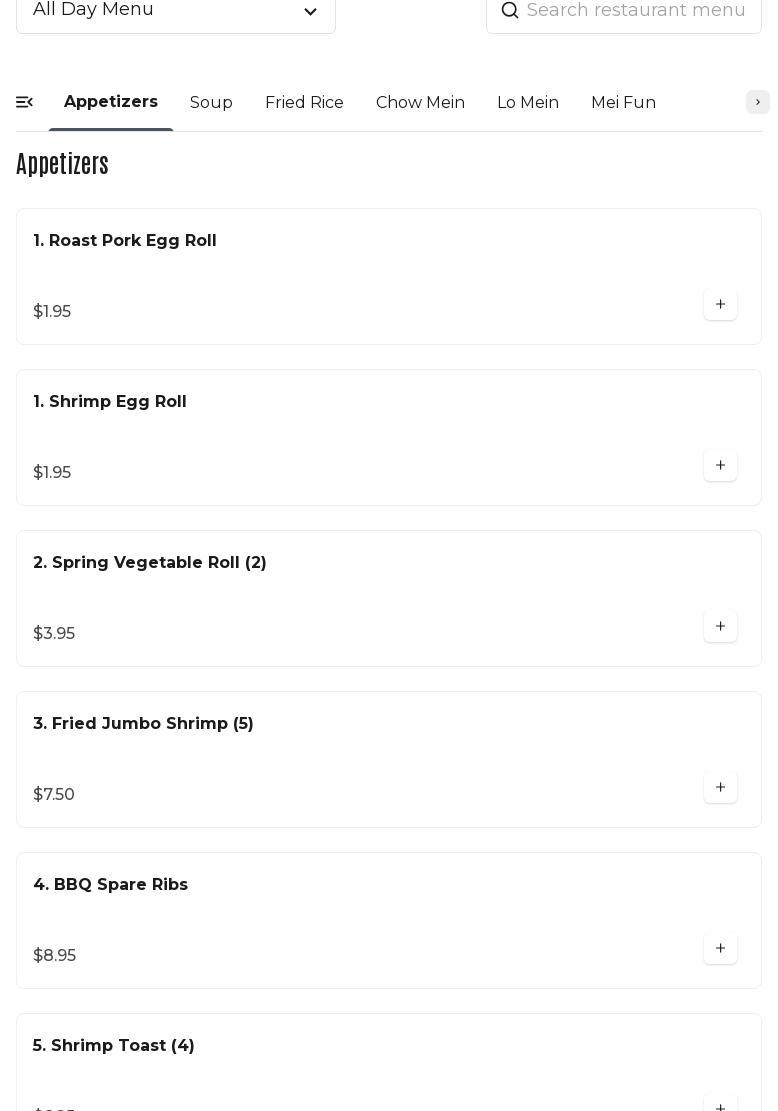This screenshot has width=778, height=1111.
Task: Tap the search restaurant menu field
Action: point(635,11)
